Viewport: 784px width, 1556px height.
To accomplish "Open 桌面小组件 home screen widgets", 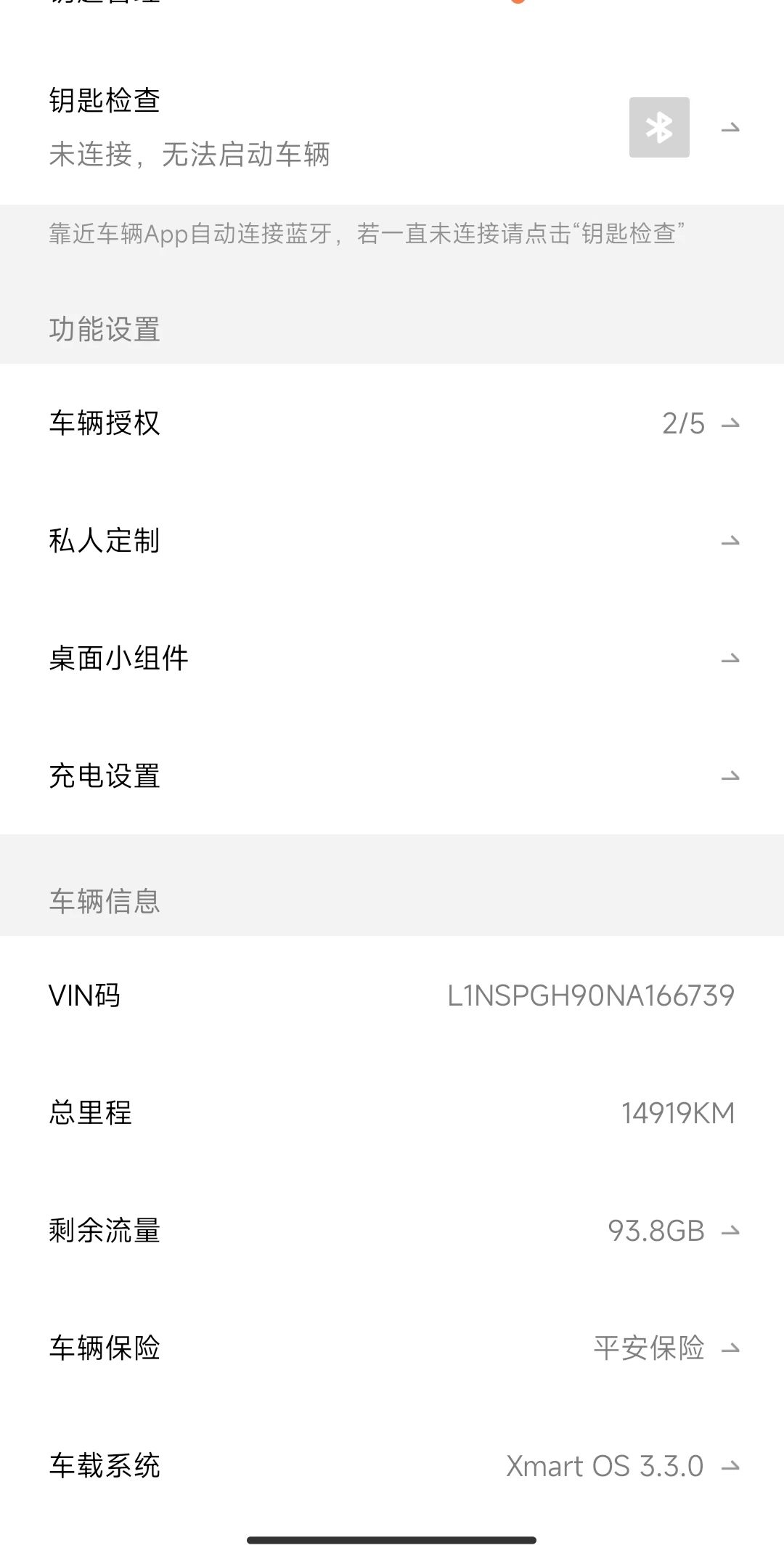I will tap(392, 658).
